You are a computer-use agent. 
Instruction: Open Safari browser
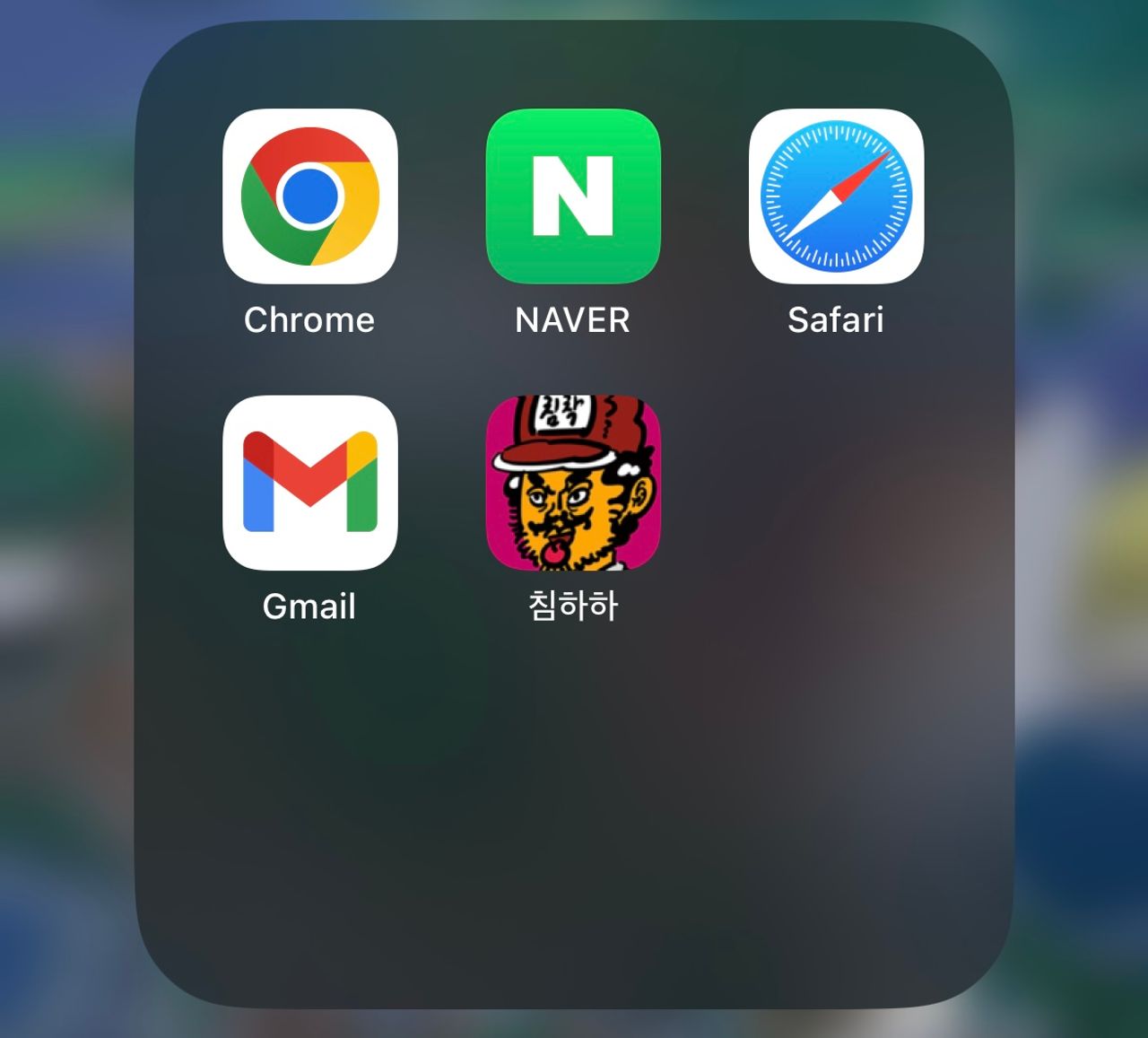836,196
